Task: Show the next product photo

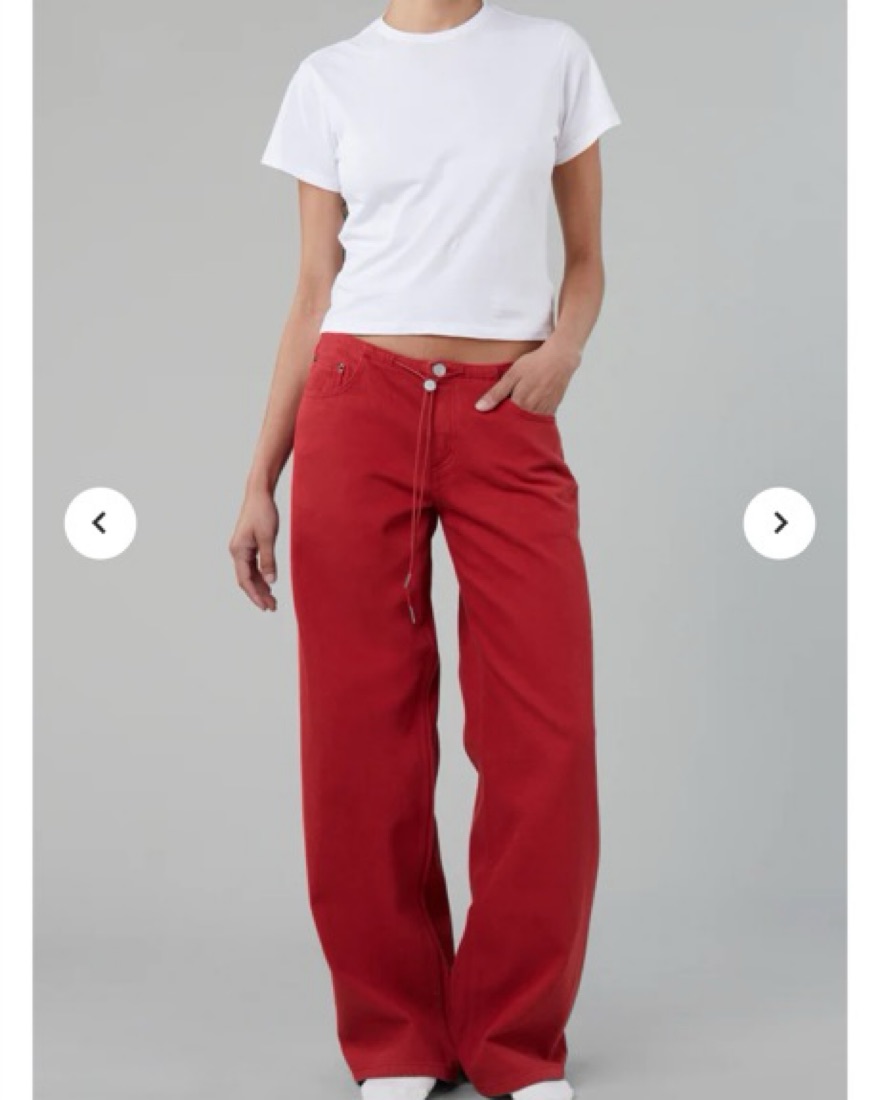Action: [x=779, y=523]
